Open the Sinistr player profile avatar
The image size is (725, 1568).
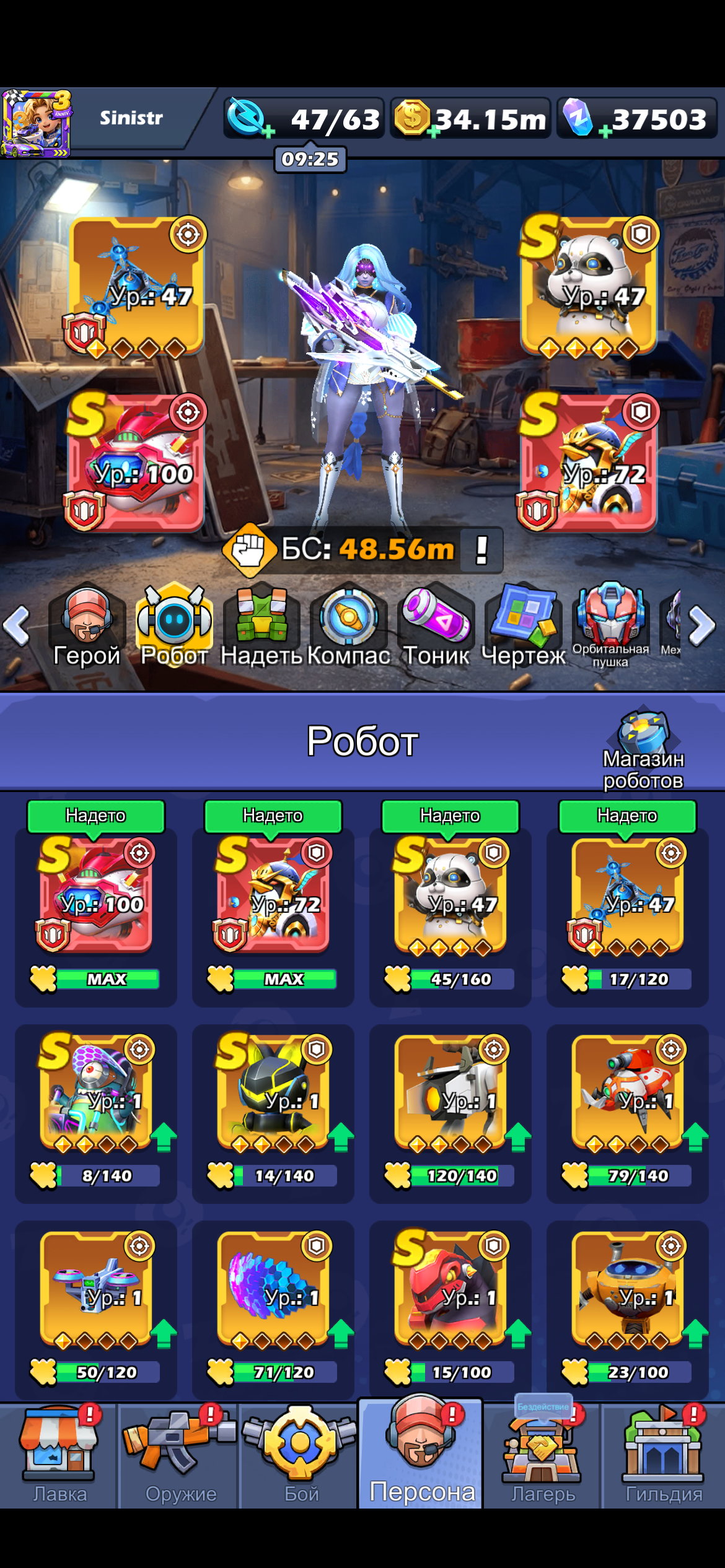coord(36,123)
